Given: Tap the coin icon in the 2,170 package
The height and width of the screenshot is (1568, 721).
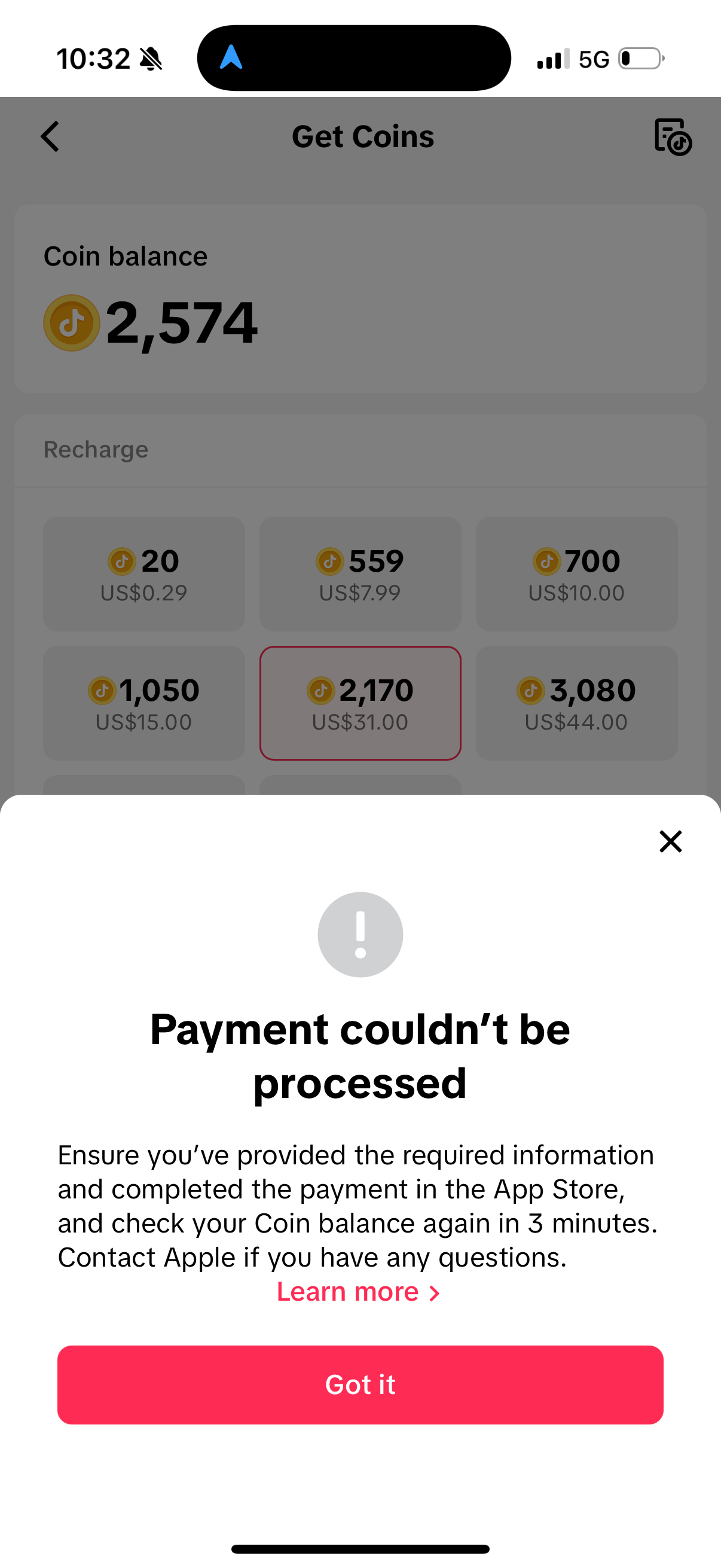Looking at the screenshot, I should 322,691.
